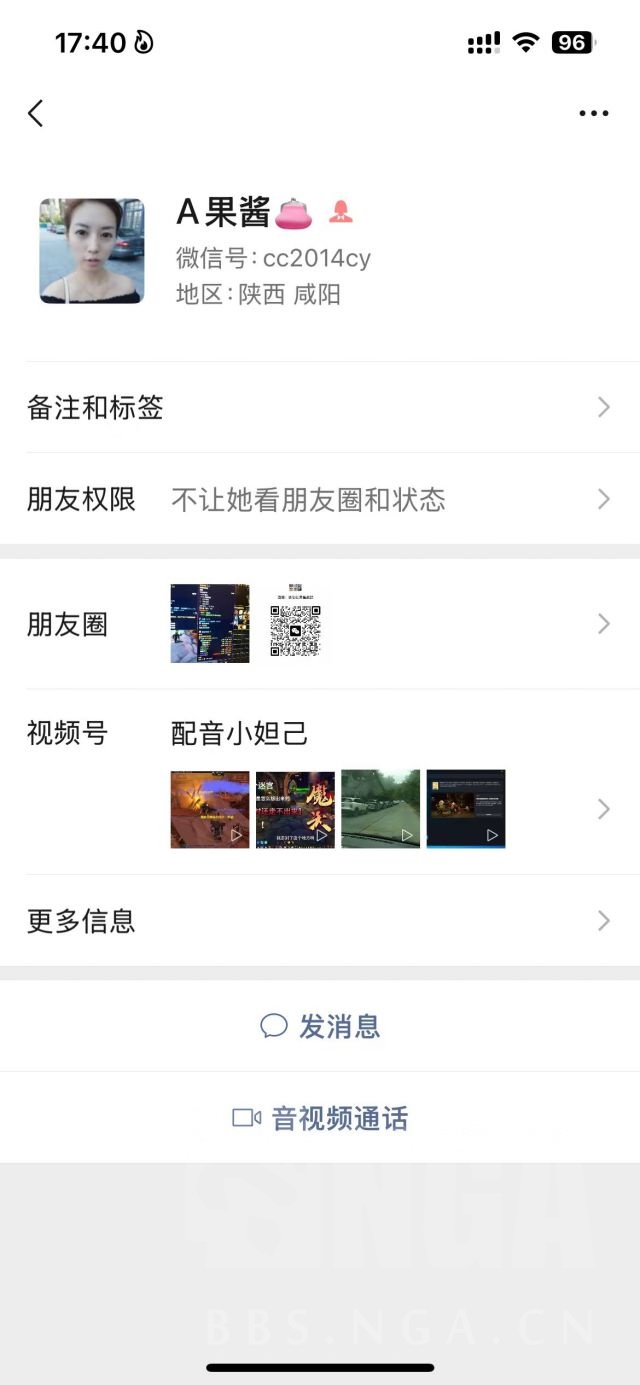640x1385 pixels.
Task: Go back using the top-left arrow
Action: point(36,113)
